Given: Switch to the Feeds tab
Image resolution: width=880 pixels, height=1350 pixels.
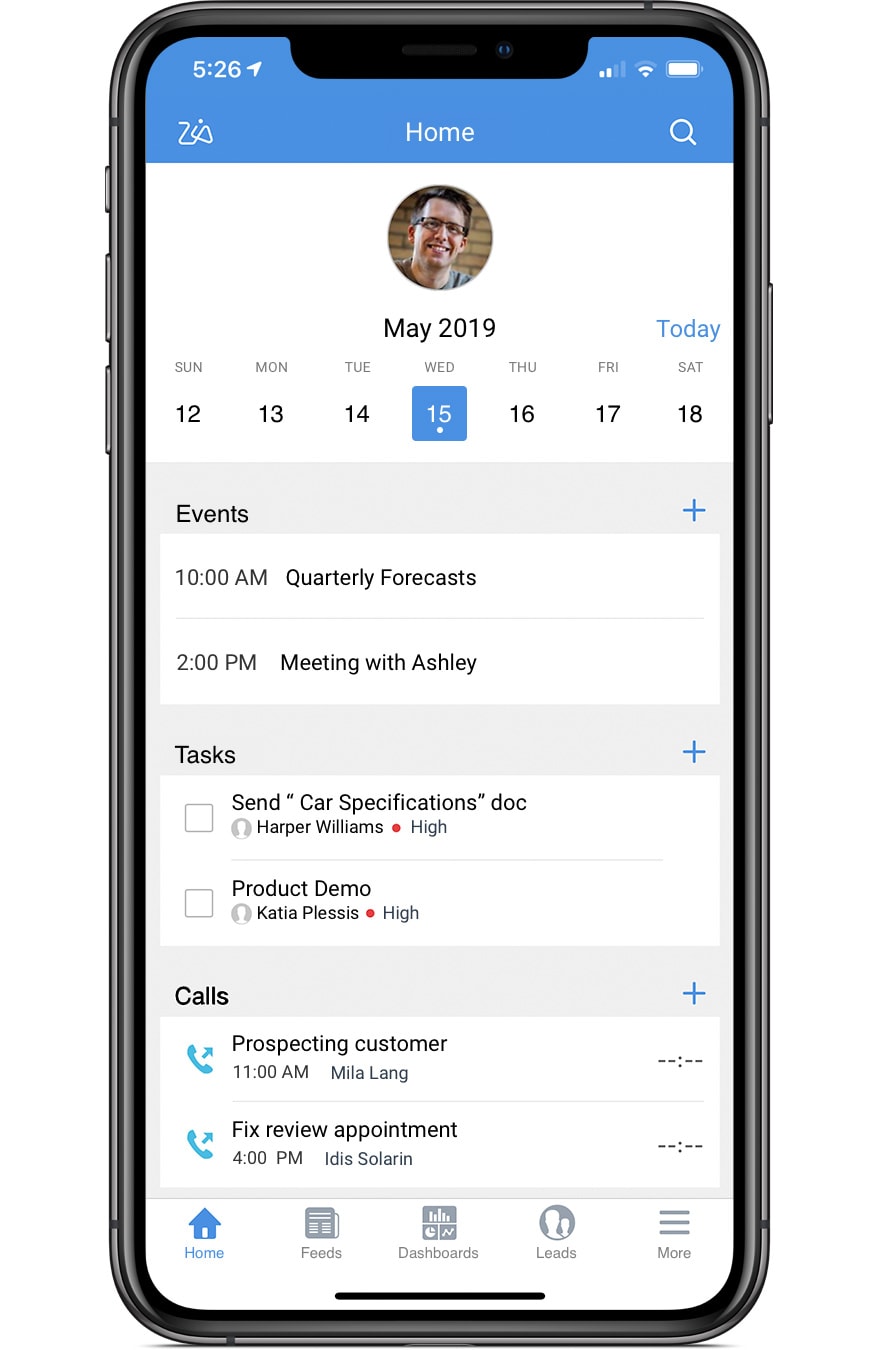Looking at the screenshot, I should tap(321, 1233).
